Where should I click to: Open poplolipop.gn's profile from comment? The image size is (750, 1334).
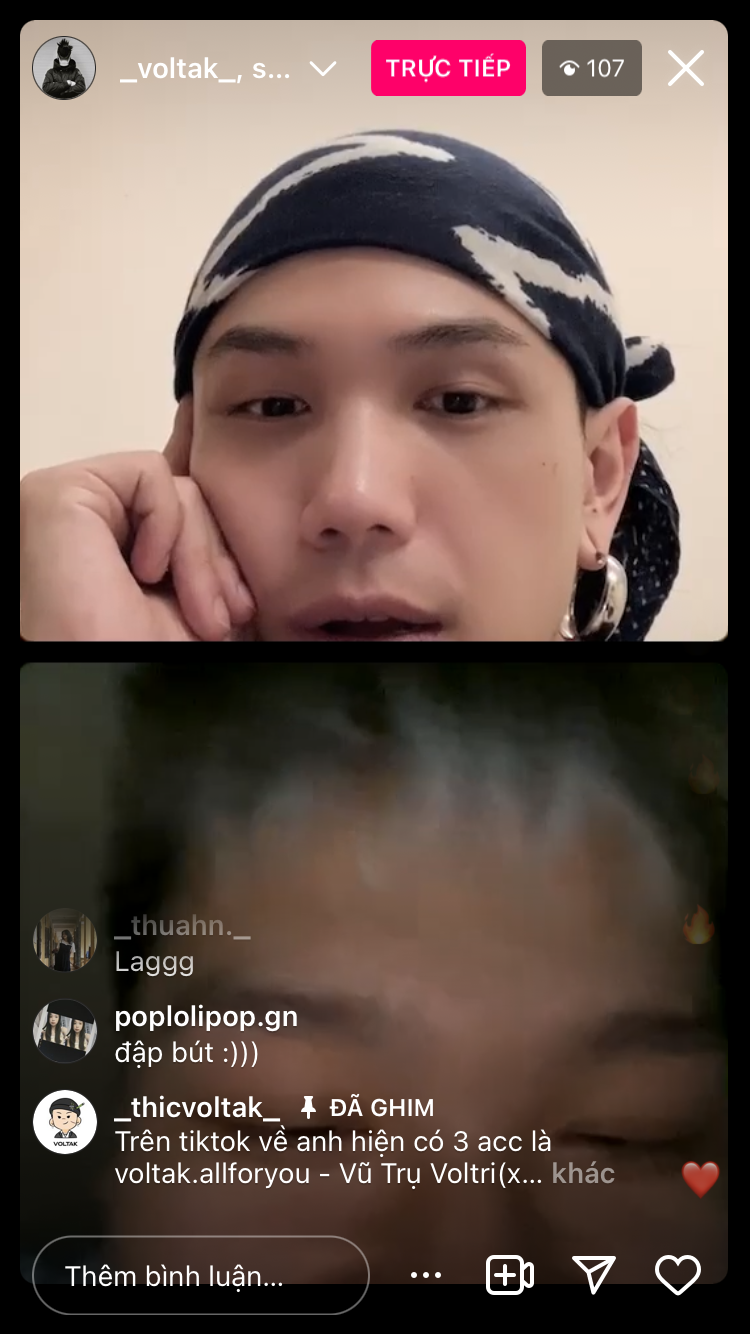click(206, 1017)
